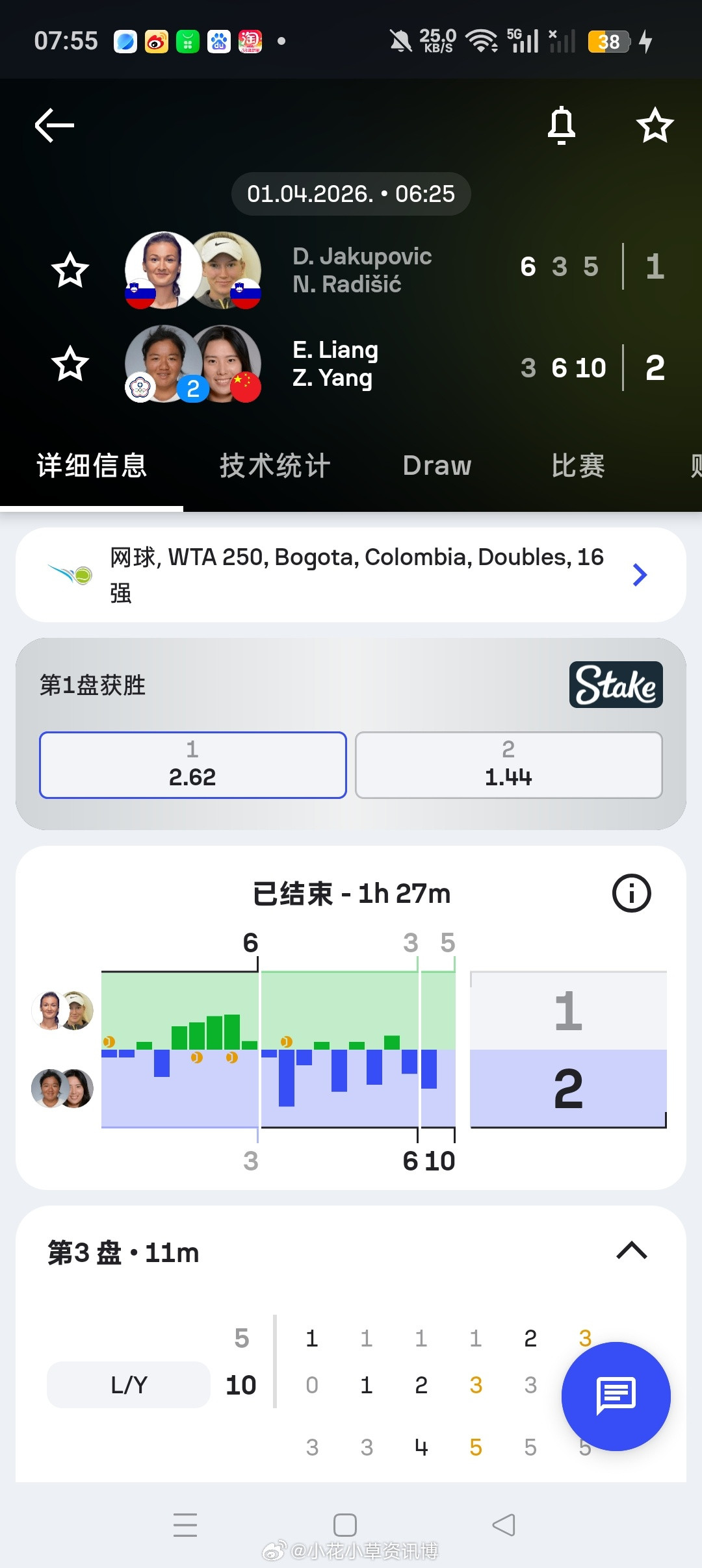
Task: Tap the info icon on the match timeline
Action: click(631, 892)
